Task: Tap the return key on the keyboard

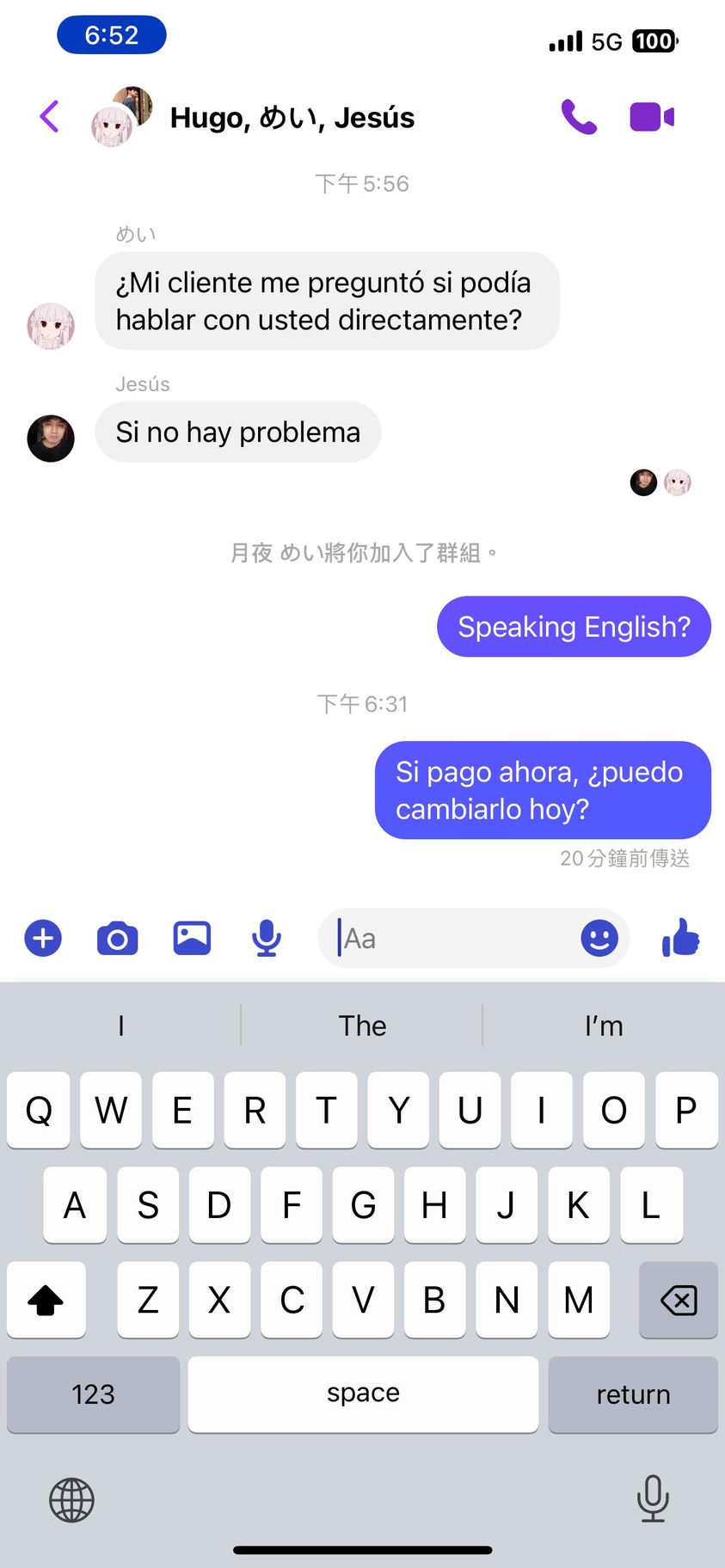Action: click(x=633, y=1393)
